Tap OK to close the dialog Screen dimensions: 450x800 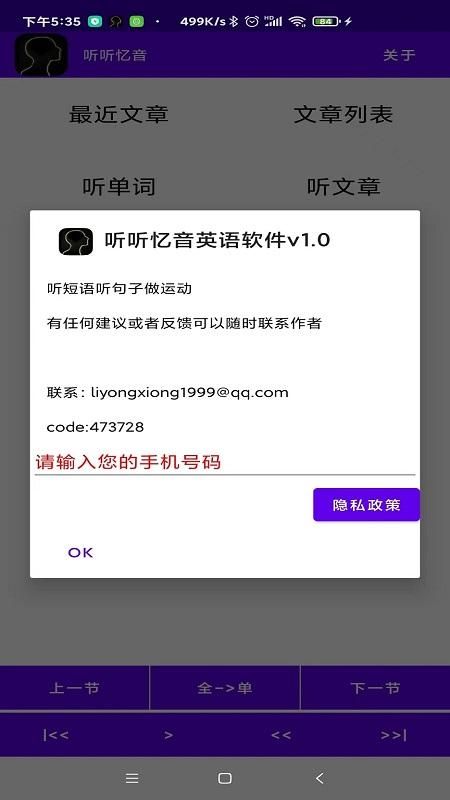pos(80,553)
